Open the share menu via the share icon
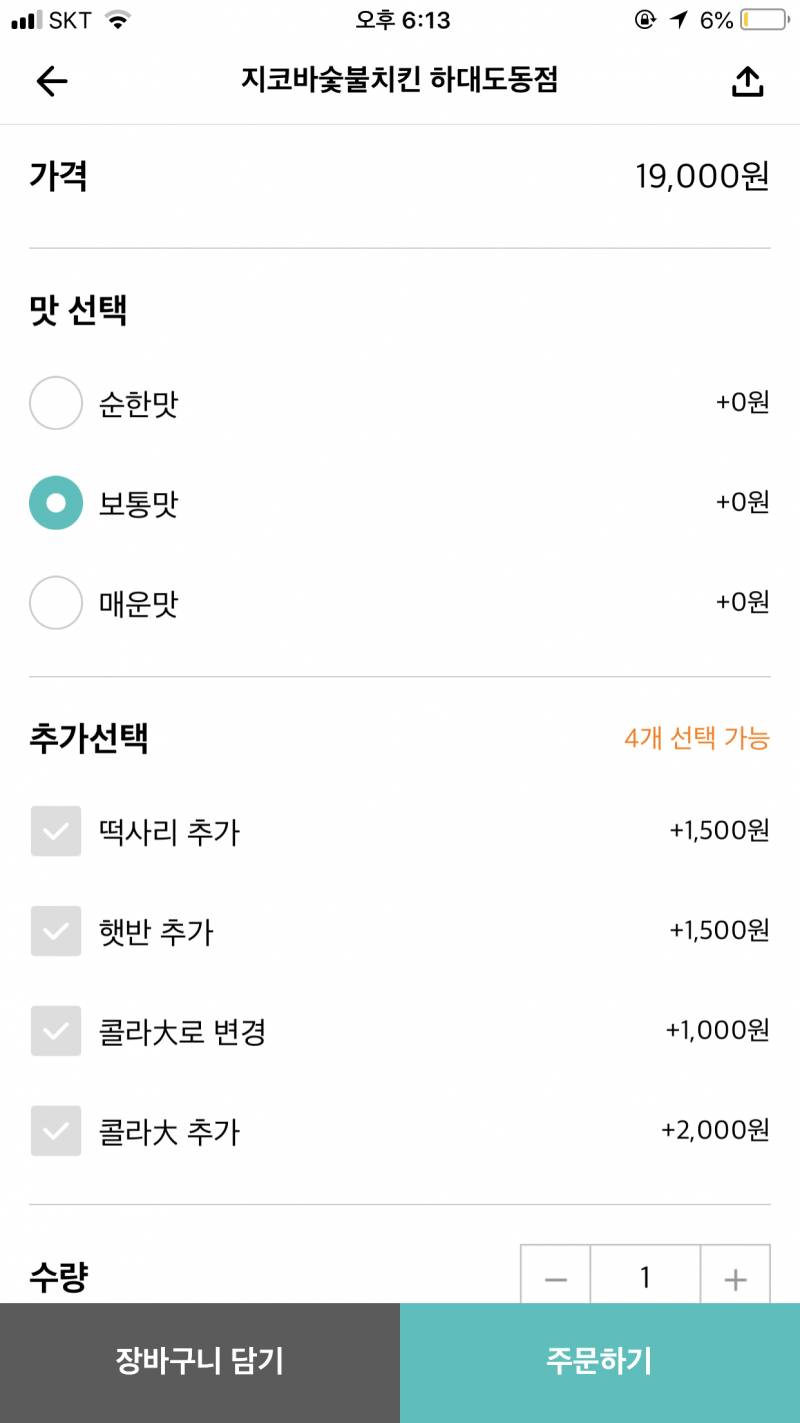This screenshot has width=800, height=1423. (x=746, y=80)
